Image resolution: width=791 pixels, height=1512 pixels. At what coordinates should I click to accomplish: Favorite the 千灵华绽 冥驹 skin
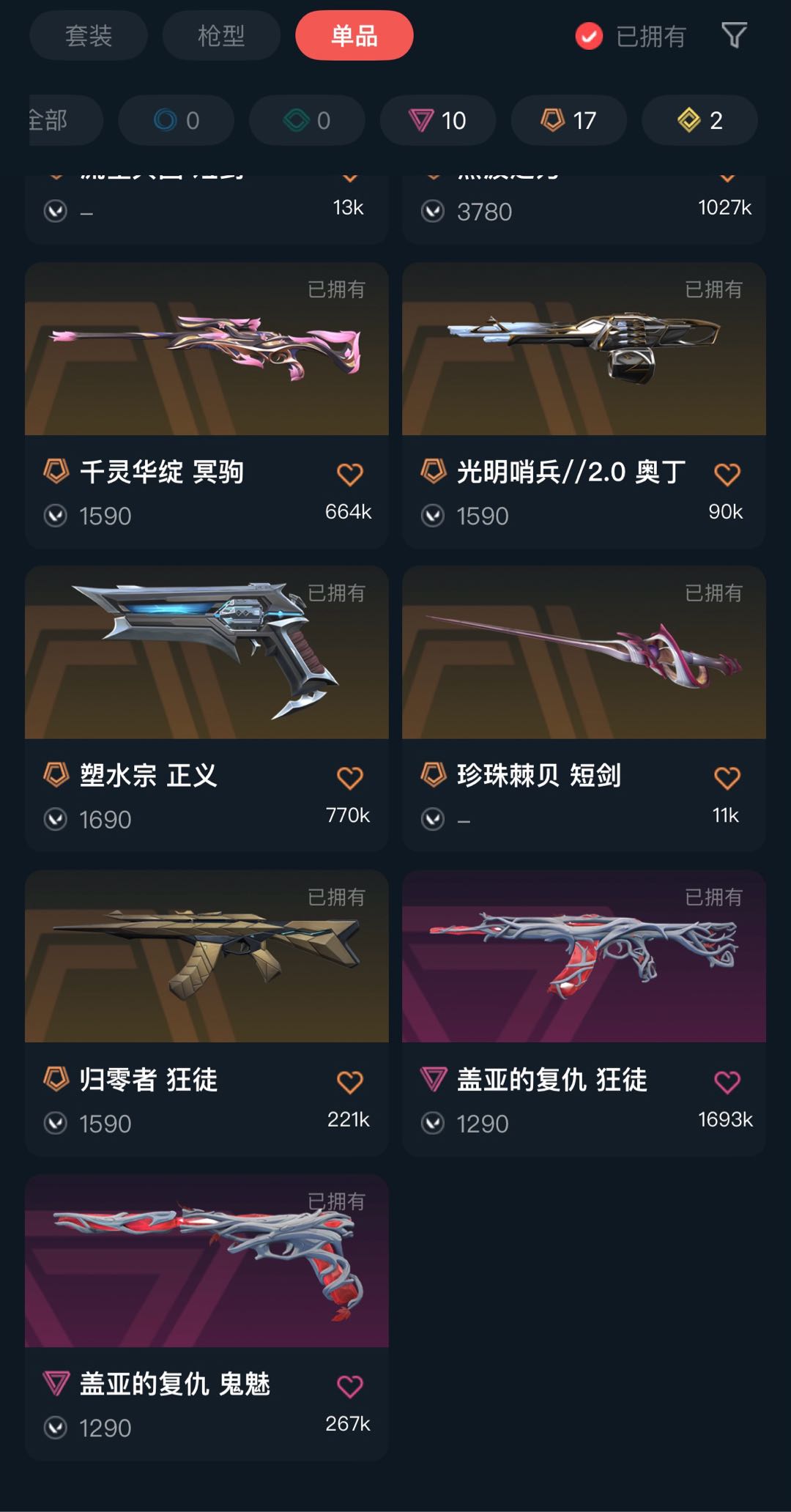[350, 475]
